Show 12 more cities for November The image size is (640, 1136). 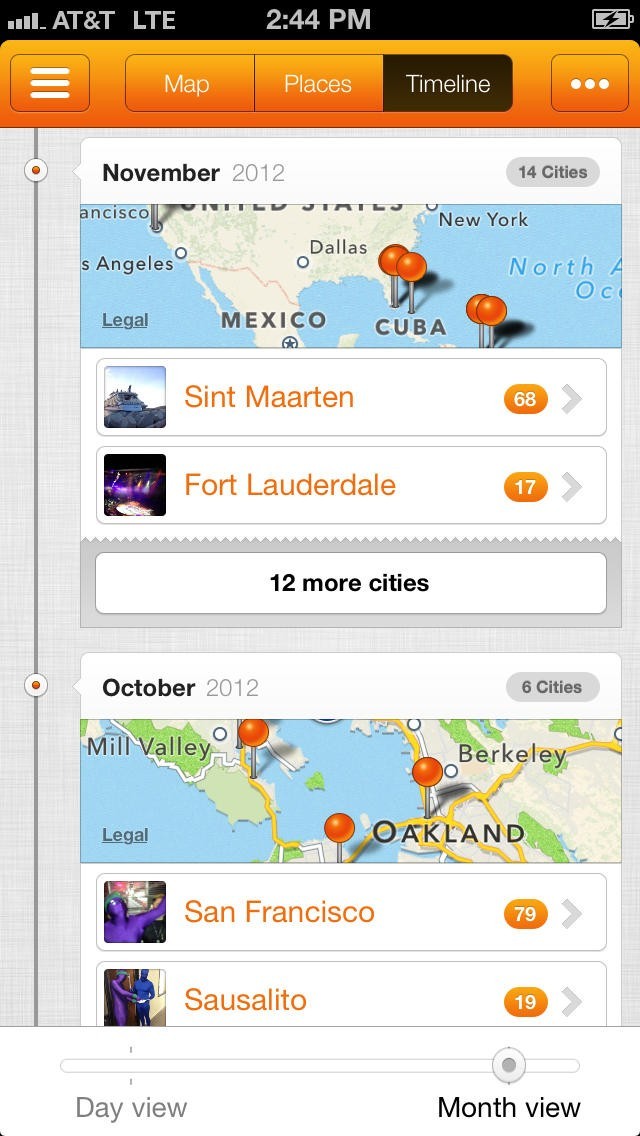351,583
